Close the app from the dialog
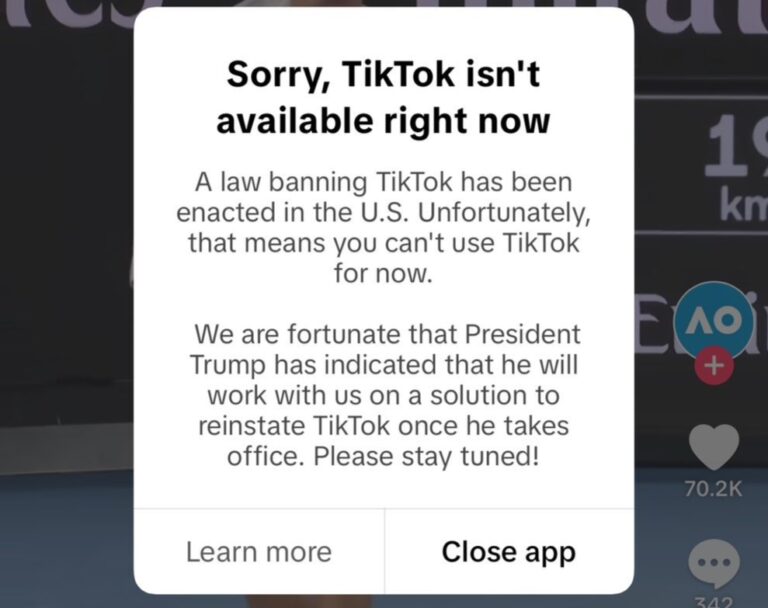This screenshot has height=608, width=768. click(x=508, y=551)
